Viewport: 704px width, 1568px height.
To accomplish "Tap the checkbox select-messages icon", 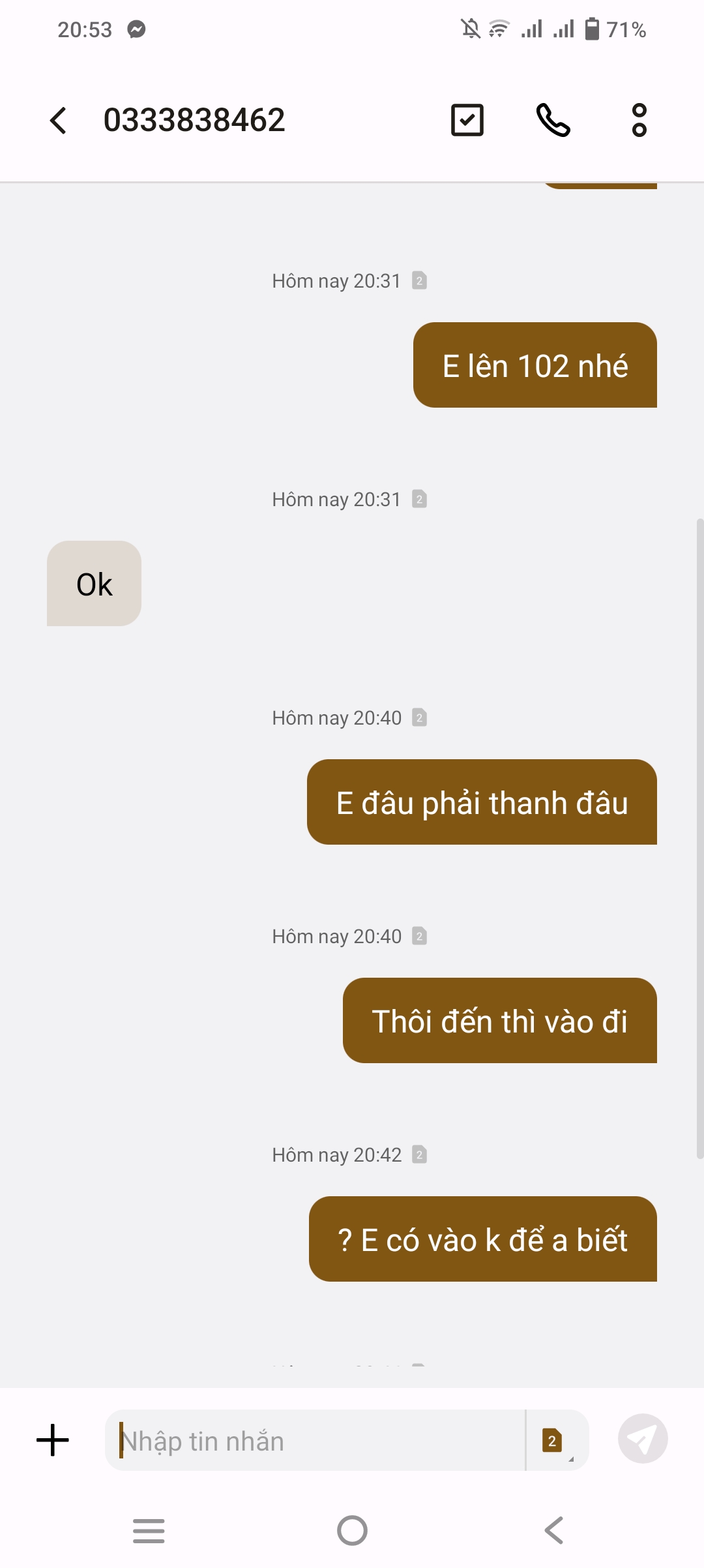I will pos(467,121).
